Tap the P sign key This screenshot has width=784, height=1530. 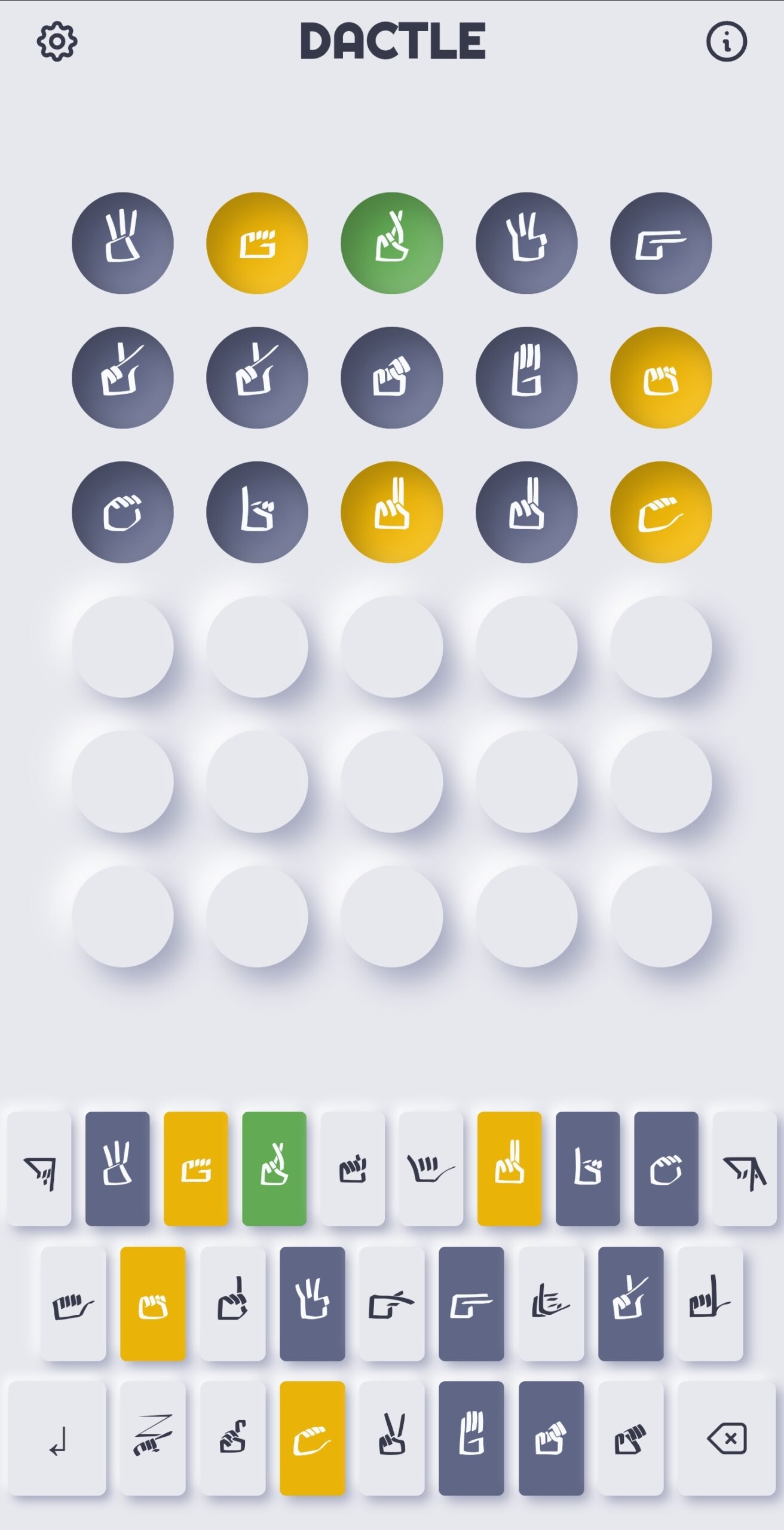click(744, 1168)
